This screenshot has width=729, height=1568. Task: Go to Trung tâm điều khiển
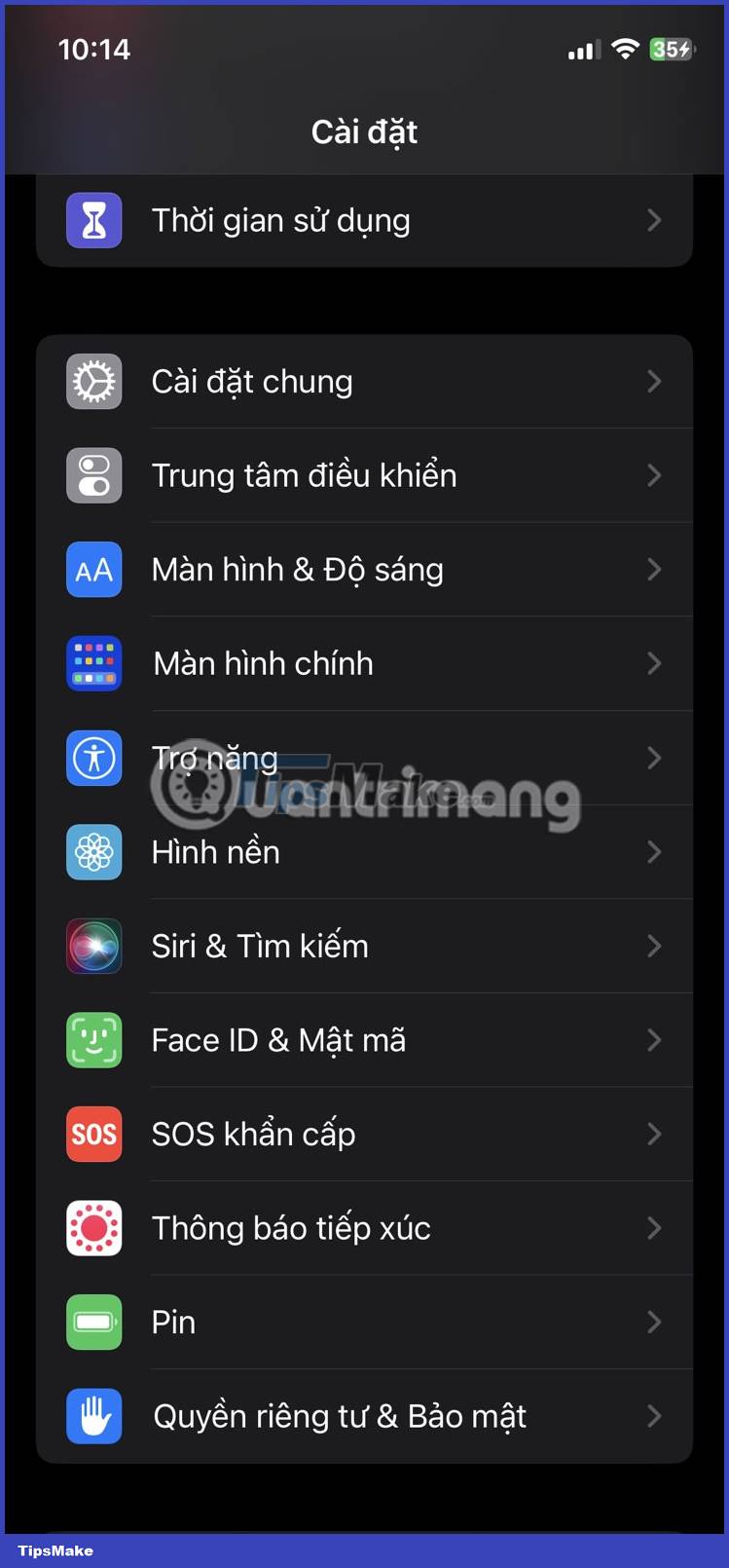coord(364,475)
